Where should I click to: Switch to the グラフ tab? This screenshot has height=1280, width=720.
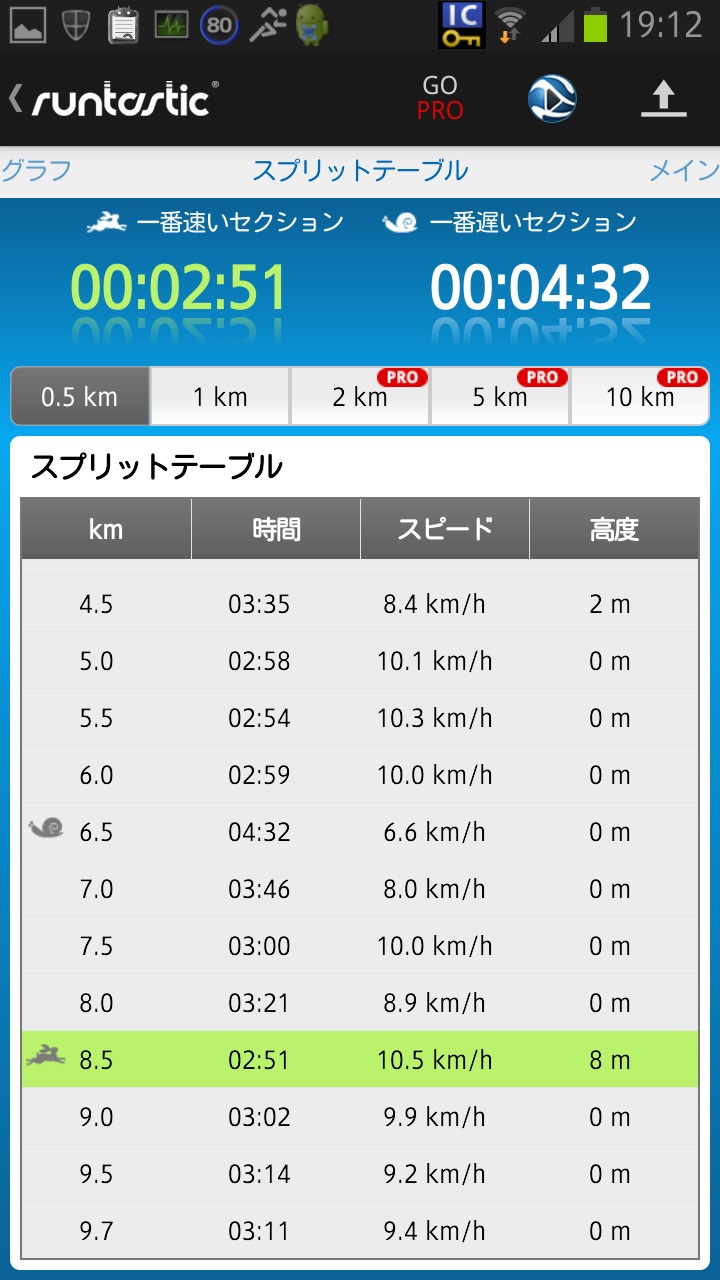point(36,170)
